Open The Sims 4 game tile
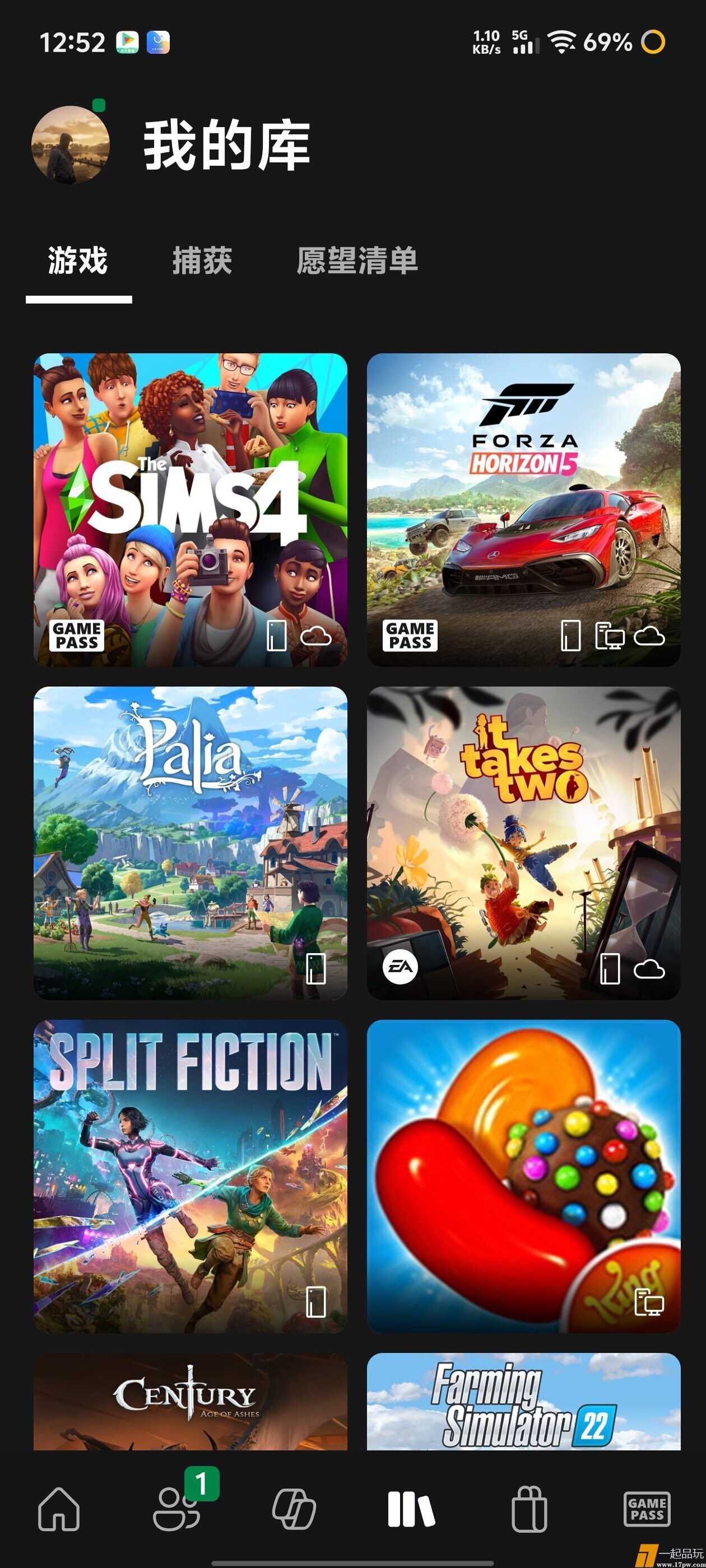Image resolution: width=706 pixels, height=1568 pixels. pos(190,510)
